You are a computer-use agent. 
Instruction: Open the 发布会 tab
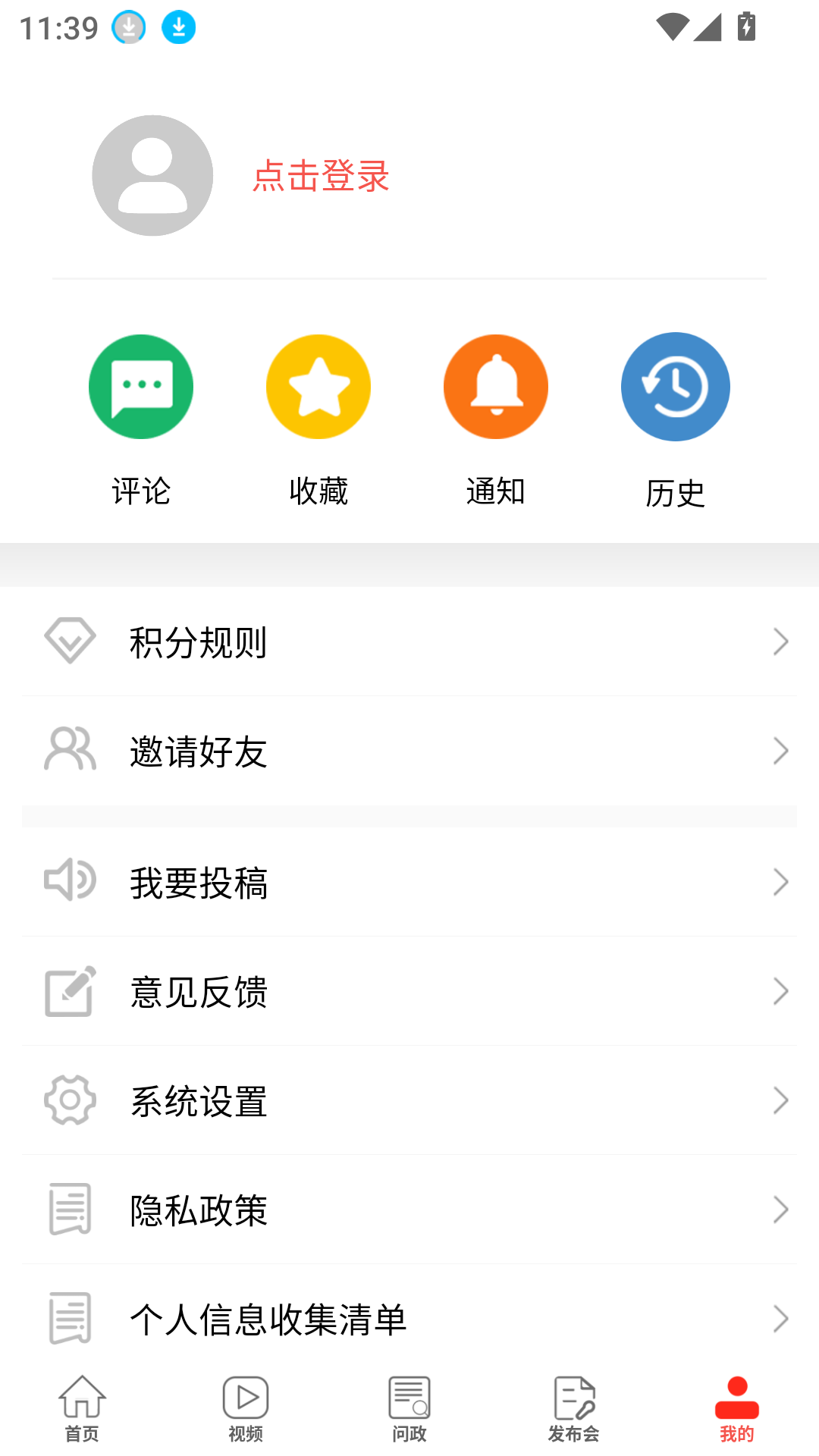(x=573, y=1409)
